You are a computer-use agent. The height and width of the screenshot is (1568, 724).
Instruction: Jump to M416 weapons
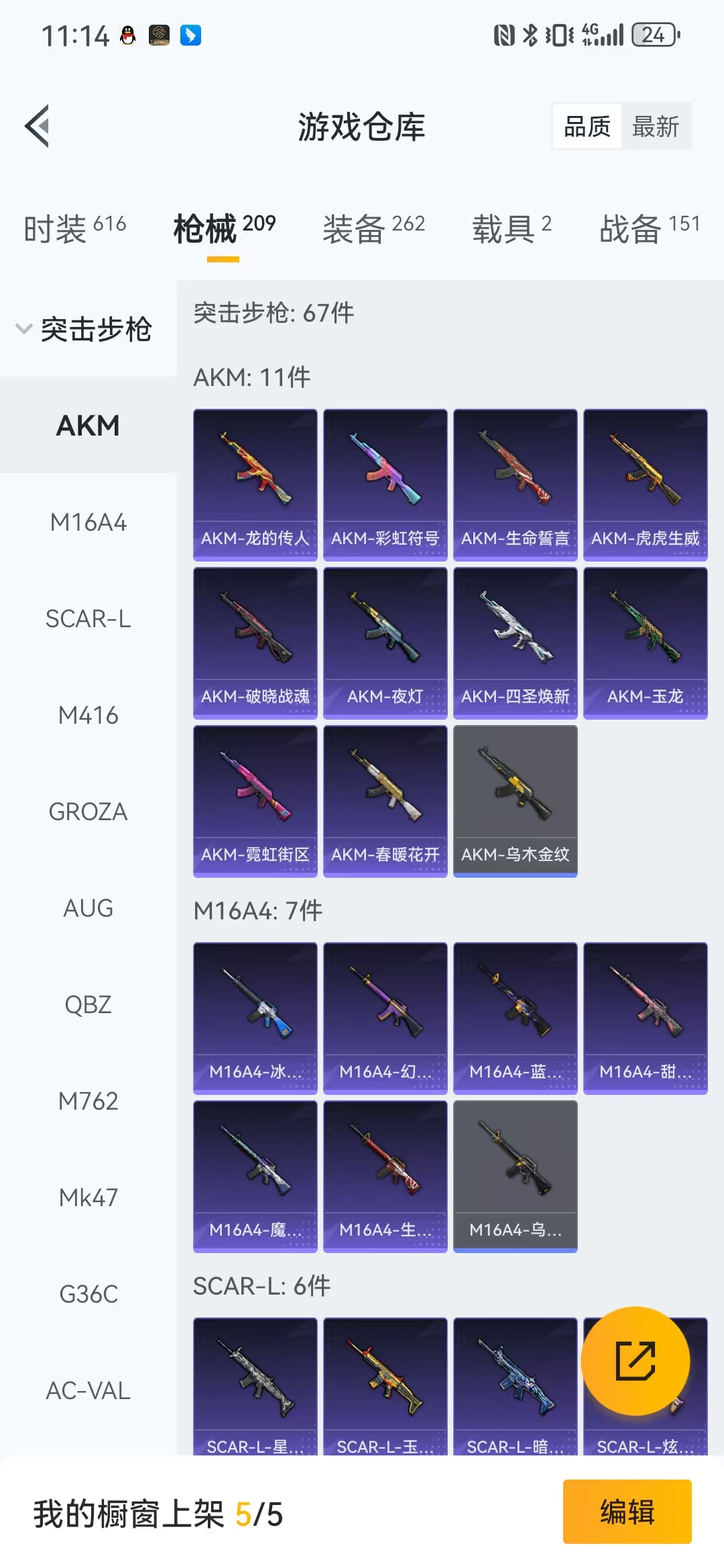click(88, 715)
